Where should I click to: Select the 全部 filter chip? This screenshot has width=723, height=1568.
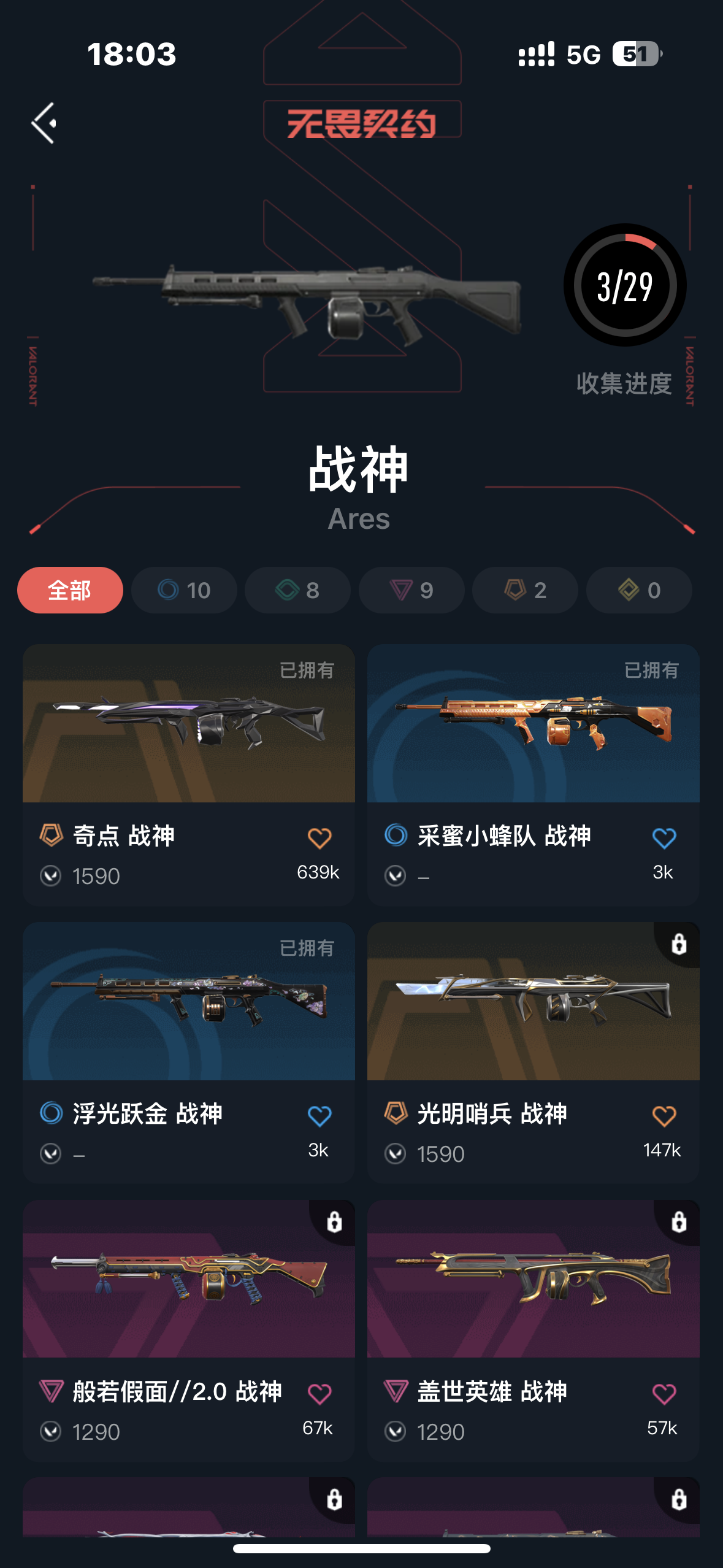point(70,590)
